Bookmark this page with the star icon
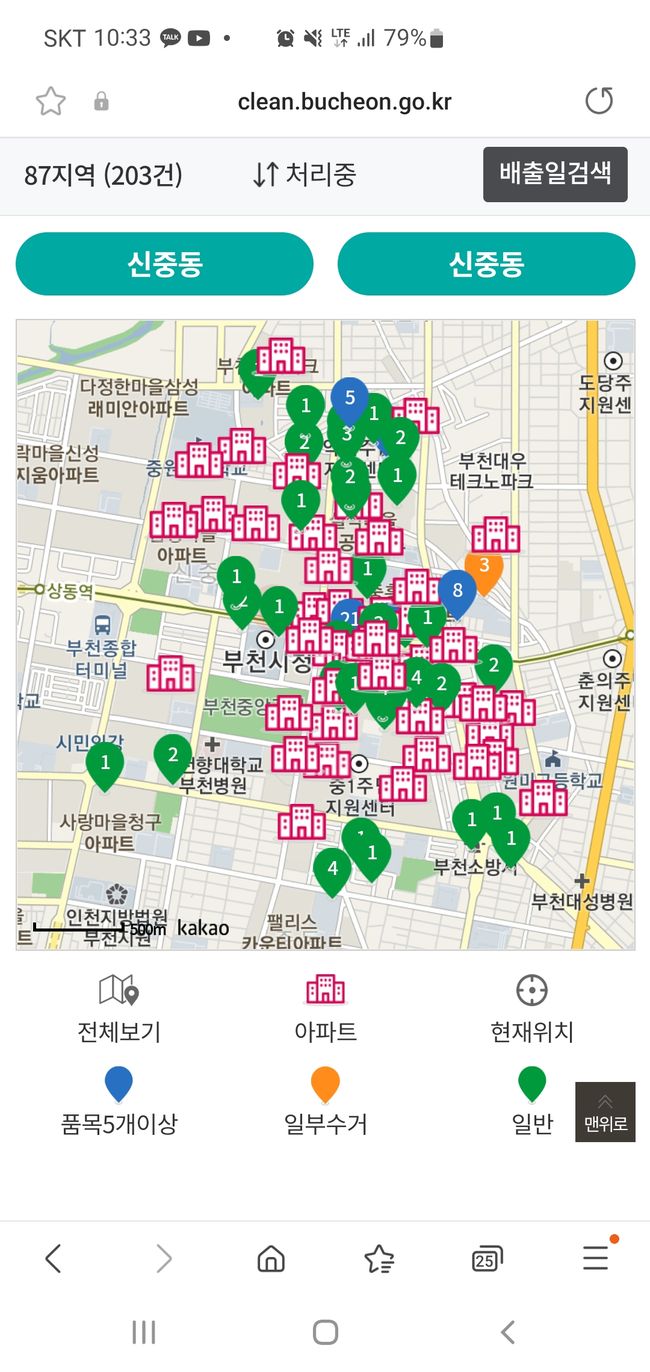650x1372 pixels. coord(51,101)
